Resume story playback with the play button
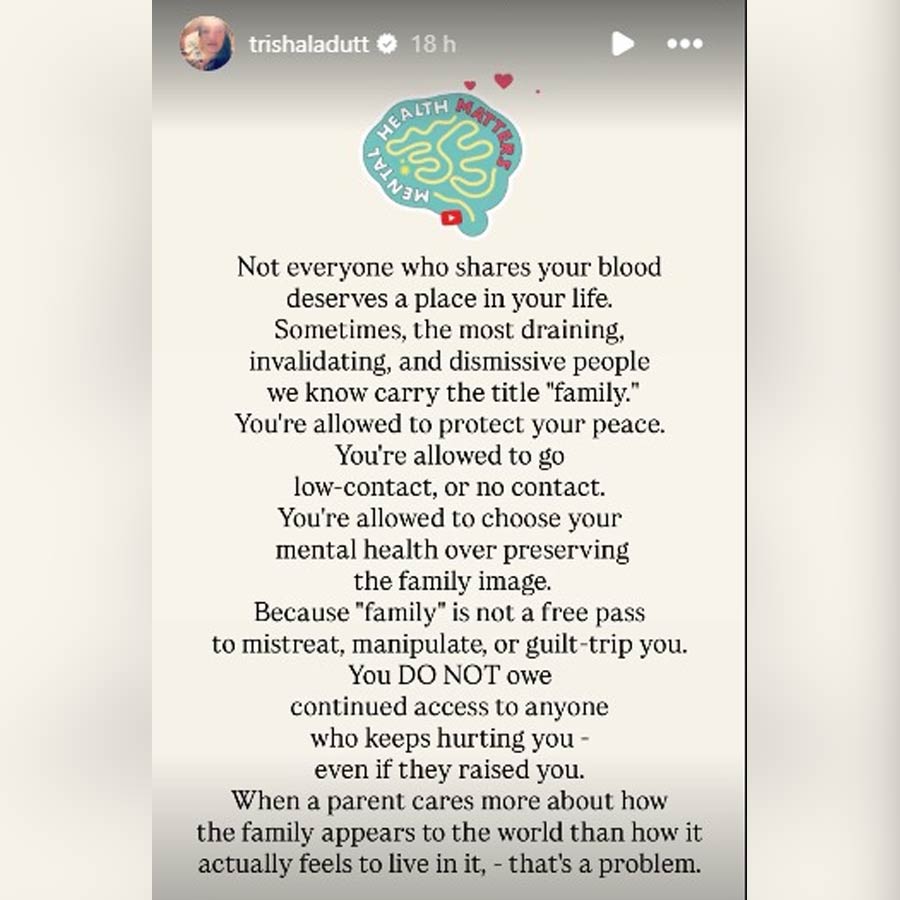This screenshot has height=900, width=900. tap(622, 44)
